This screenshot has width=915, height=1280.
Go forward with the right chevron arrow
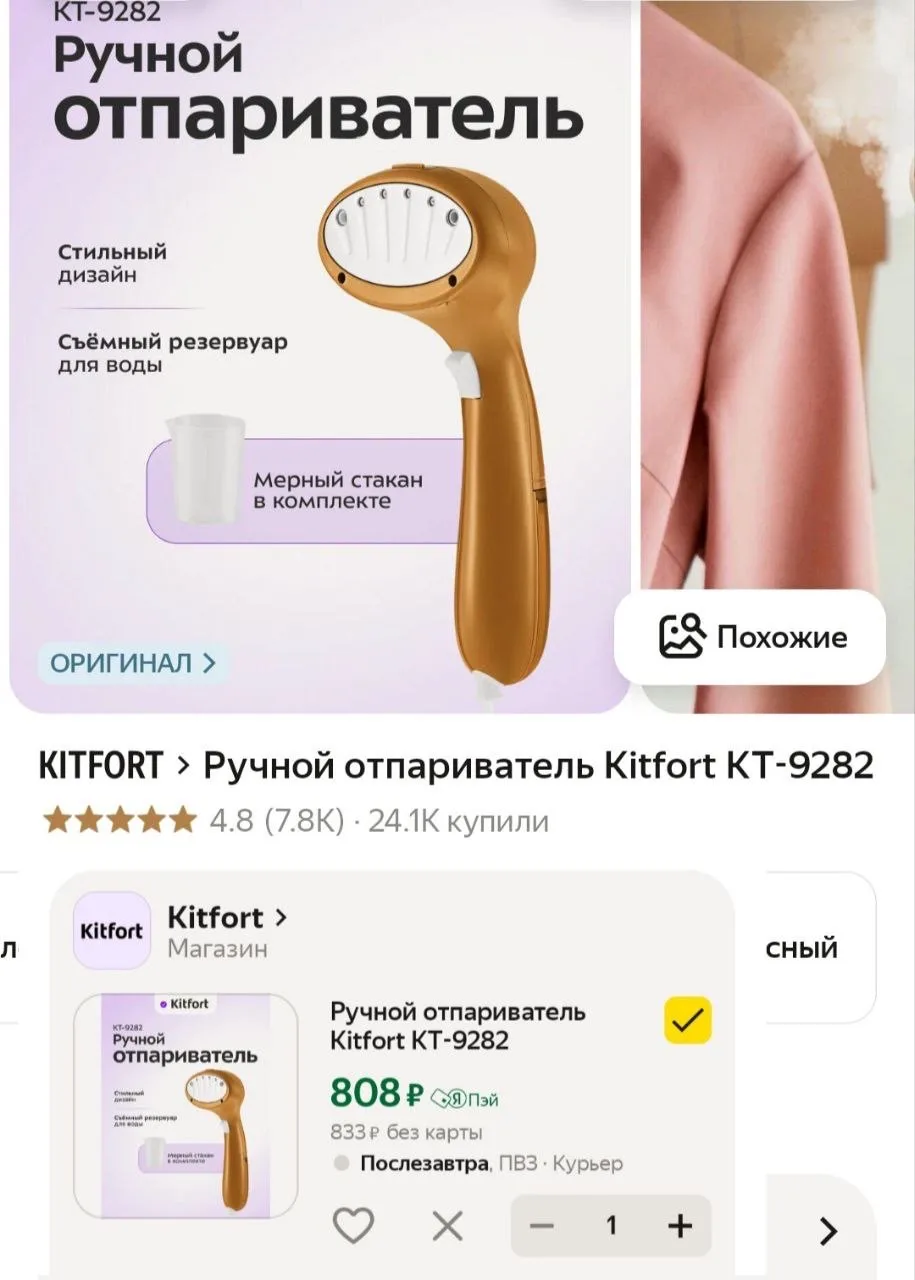pyautogui.click(x=828, y=1232)
